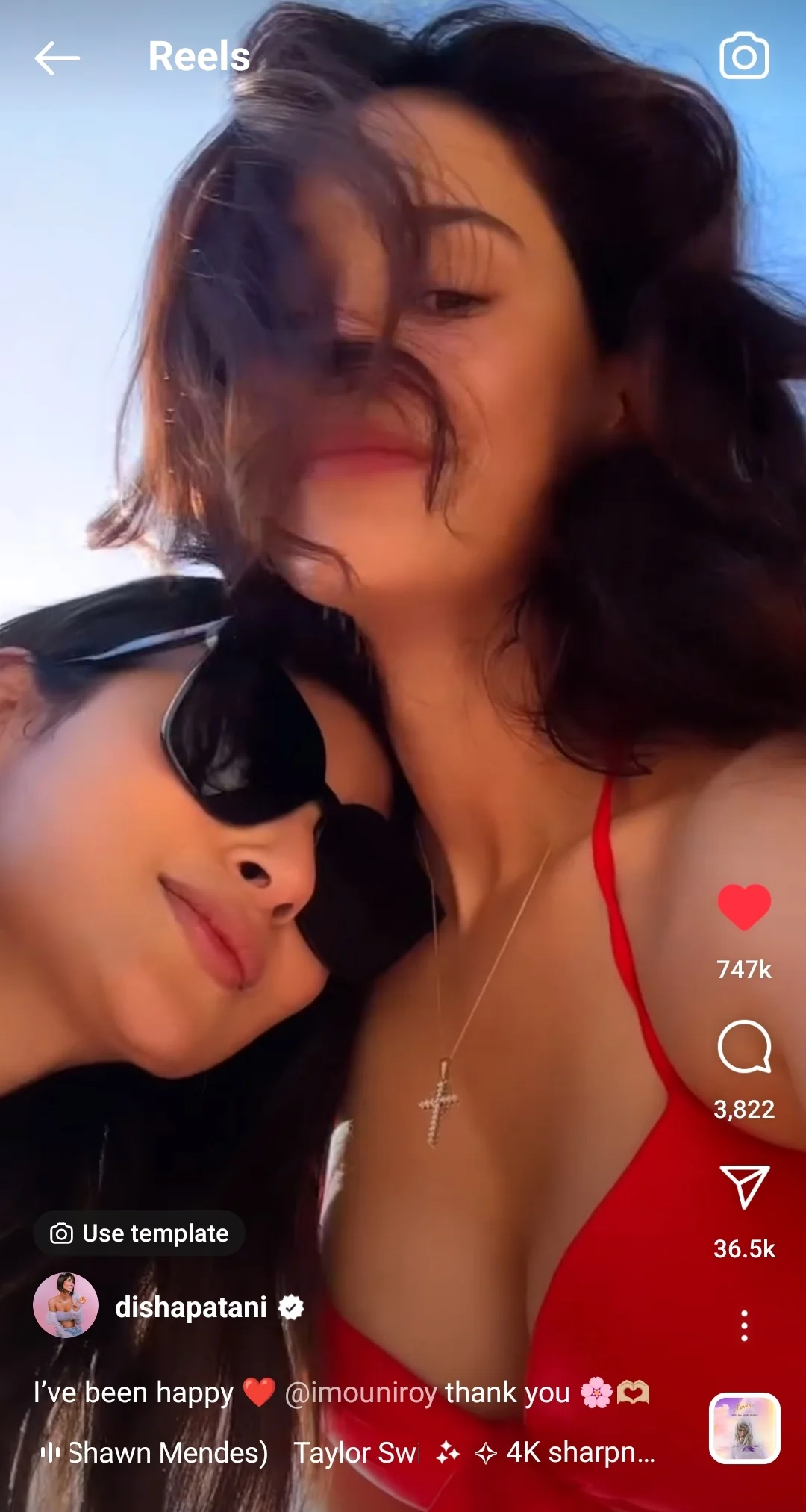Tap the Use template button
This screenshot has height=1512, width=806.
pos(140,1233)
